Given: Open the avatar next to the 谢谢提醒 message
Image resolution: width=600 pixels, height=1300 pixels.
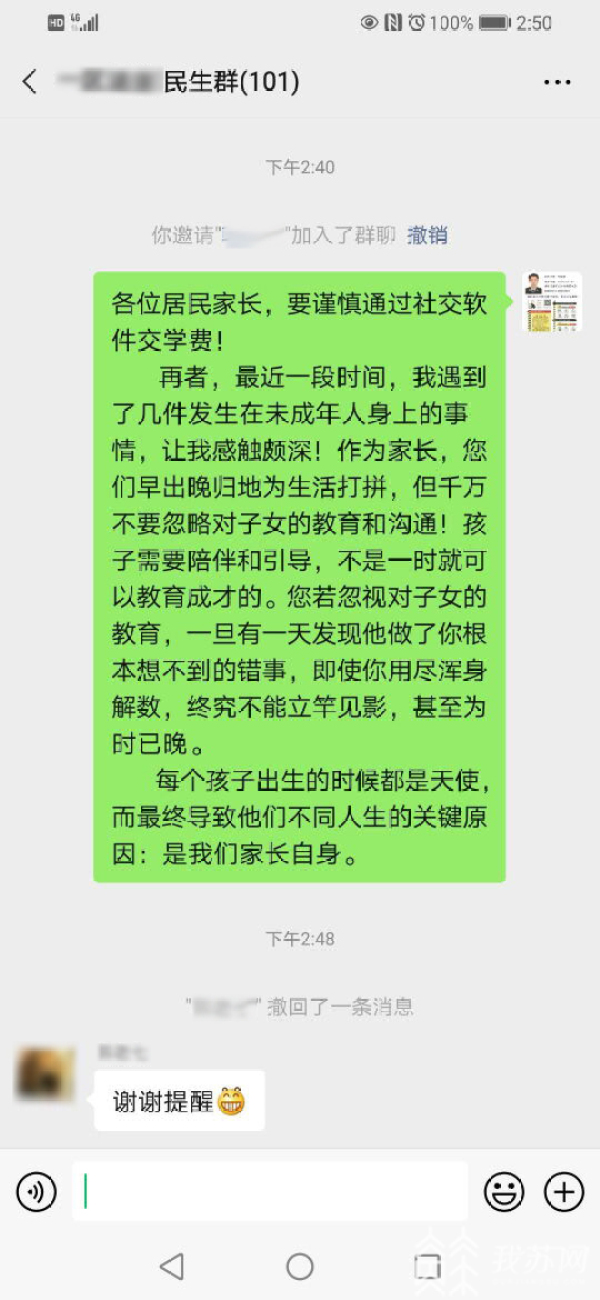Looking at the screenshot, I should [x=45, y=1074].
